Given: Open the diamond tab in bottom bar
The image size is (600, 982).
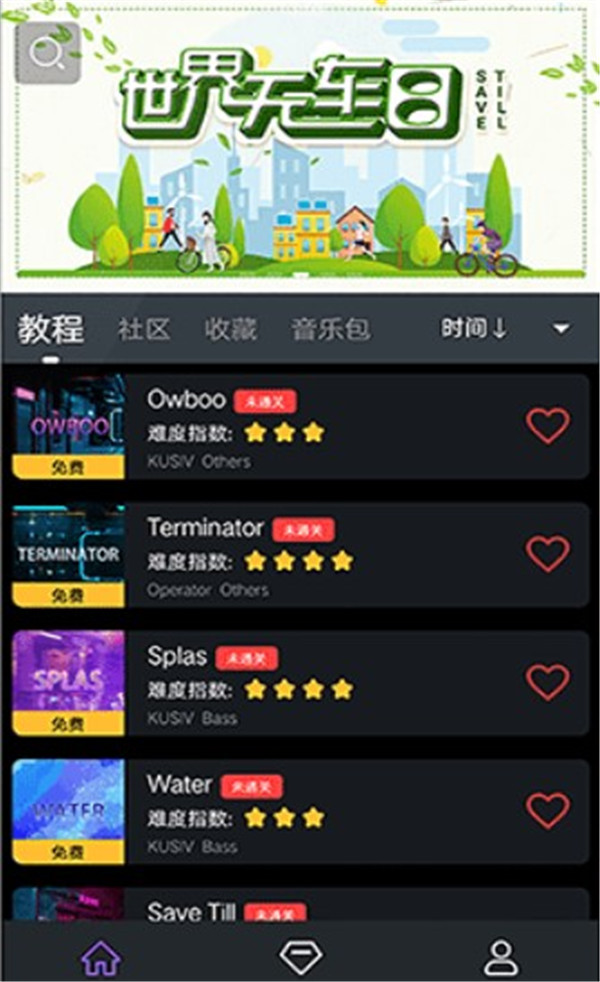Looking at the screenshot, I should [300, 957].
